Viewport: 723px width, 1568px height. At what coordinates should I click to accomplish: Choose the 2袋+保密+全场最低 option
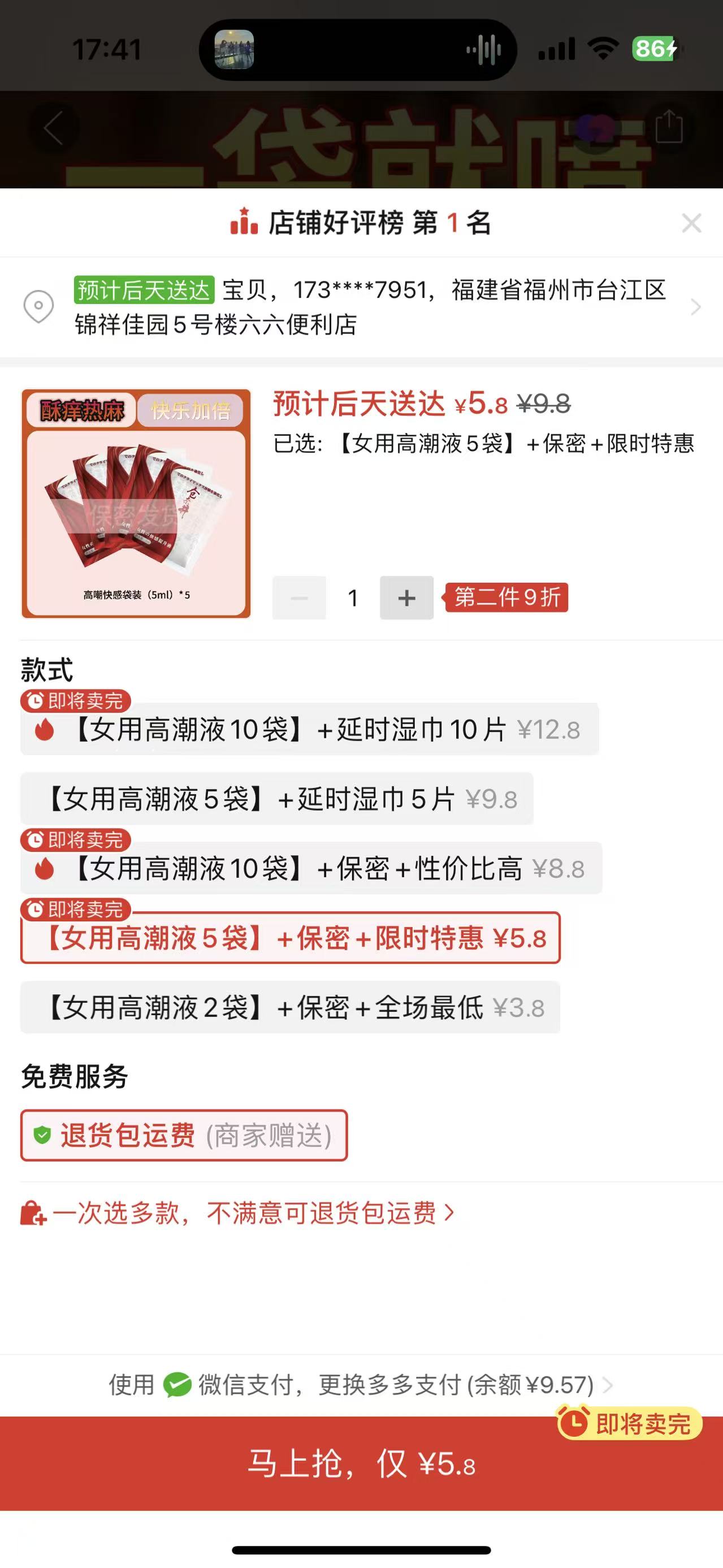click(291, 1007)
